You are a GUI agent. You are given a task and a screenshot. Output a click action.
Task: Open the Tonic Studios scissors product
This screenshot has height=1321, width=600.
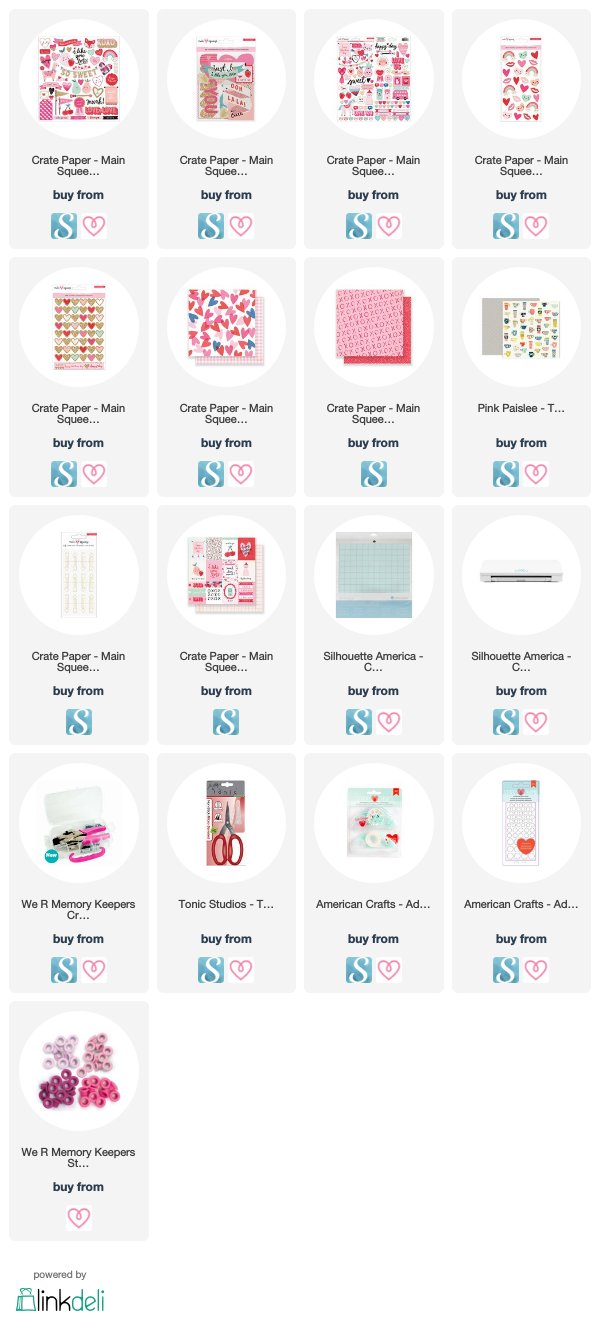click(226, 873)
